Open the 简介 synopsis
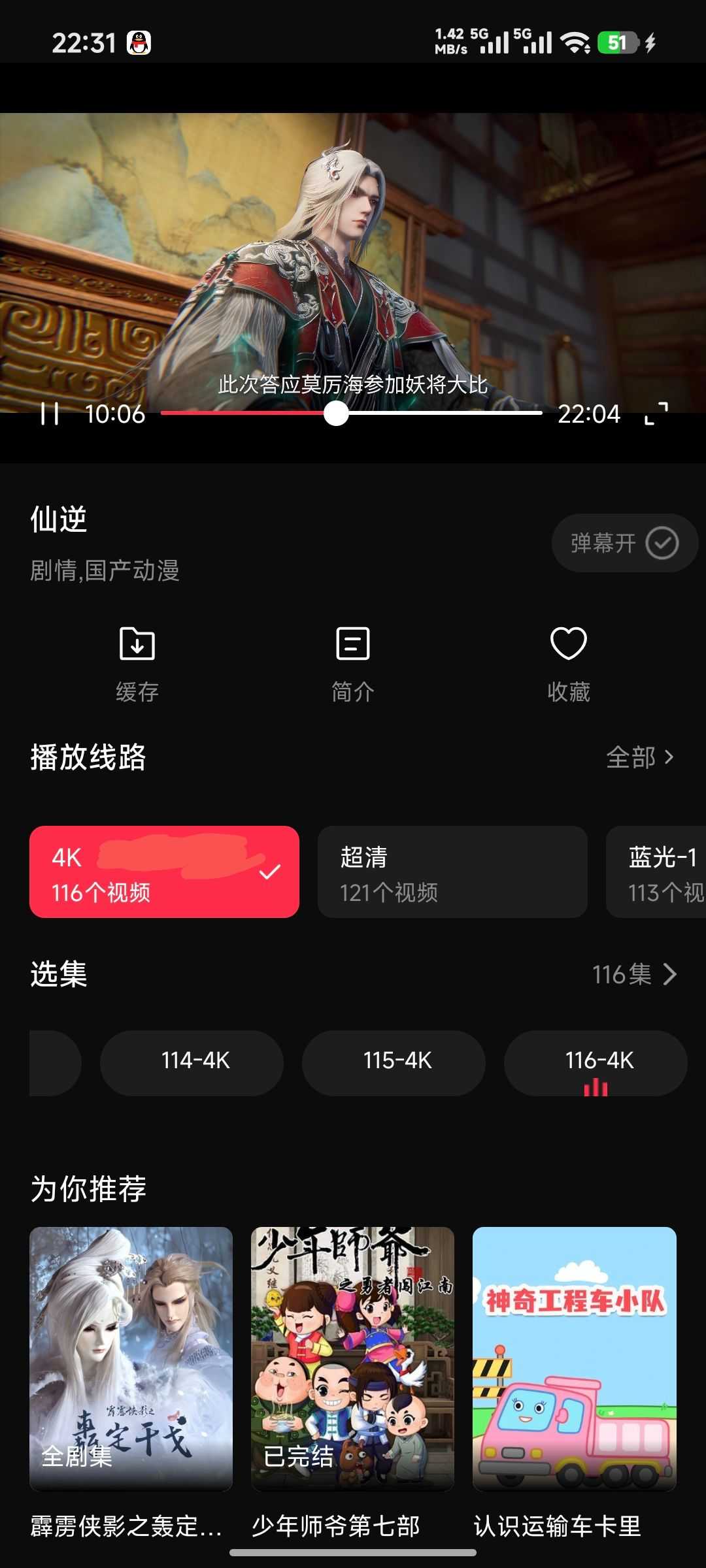706x1568 pixels. click(x=353, y=663)
